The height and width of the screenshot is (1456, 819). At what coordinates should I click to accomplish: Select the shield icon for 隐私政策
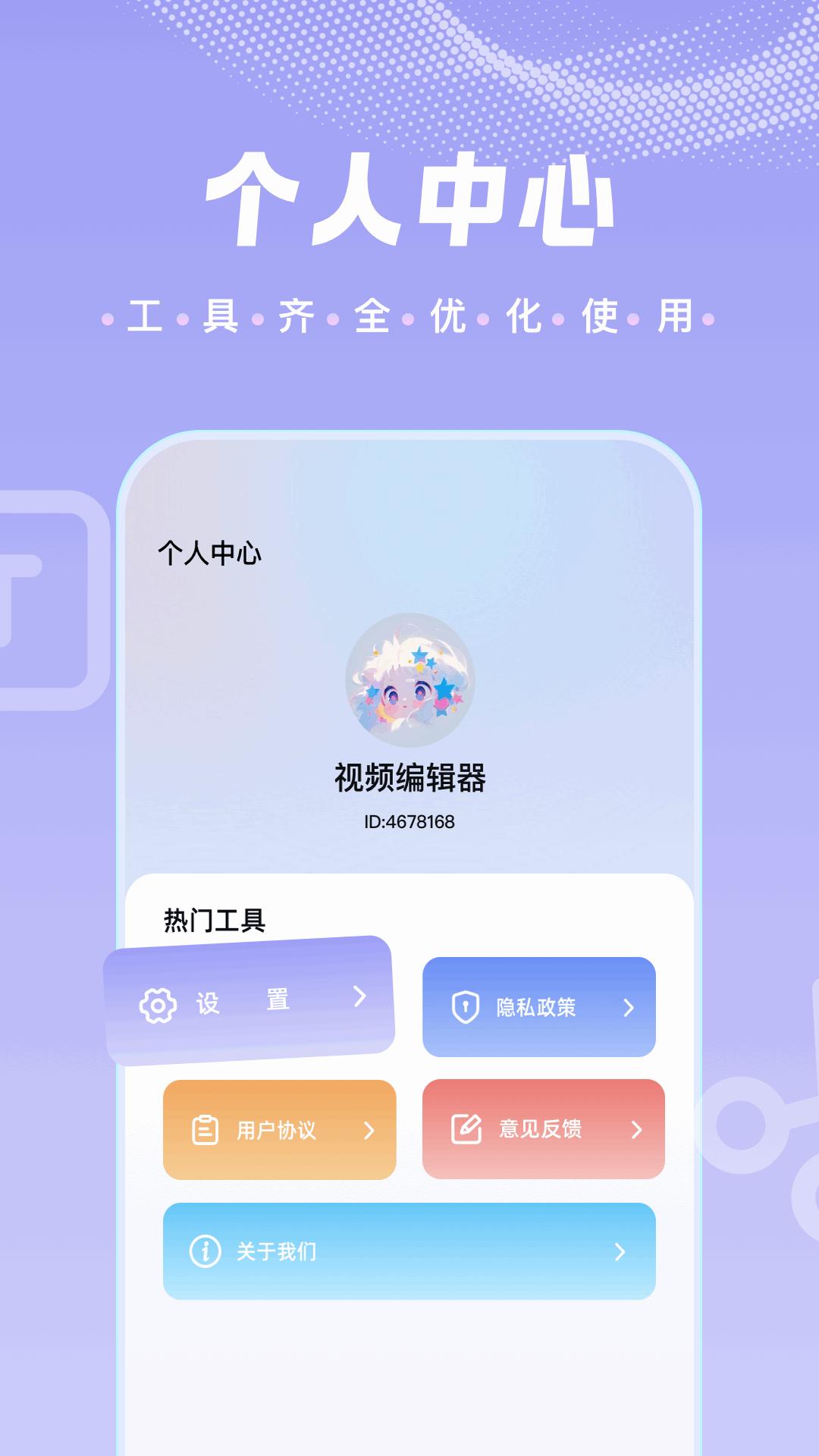coord(467,1007)
